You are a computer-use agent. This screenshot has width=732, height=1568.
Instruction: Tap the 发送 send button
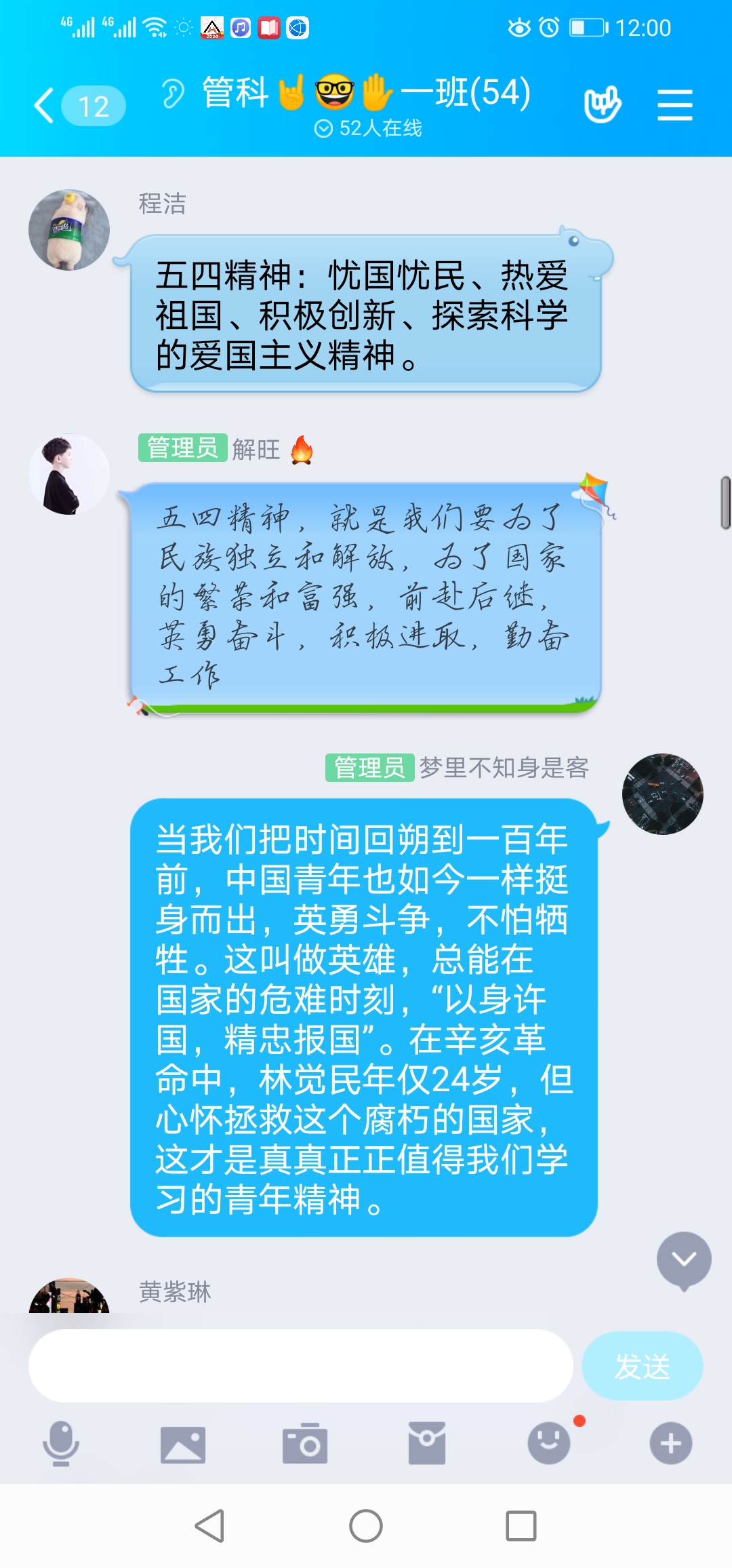(642, 1366)
